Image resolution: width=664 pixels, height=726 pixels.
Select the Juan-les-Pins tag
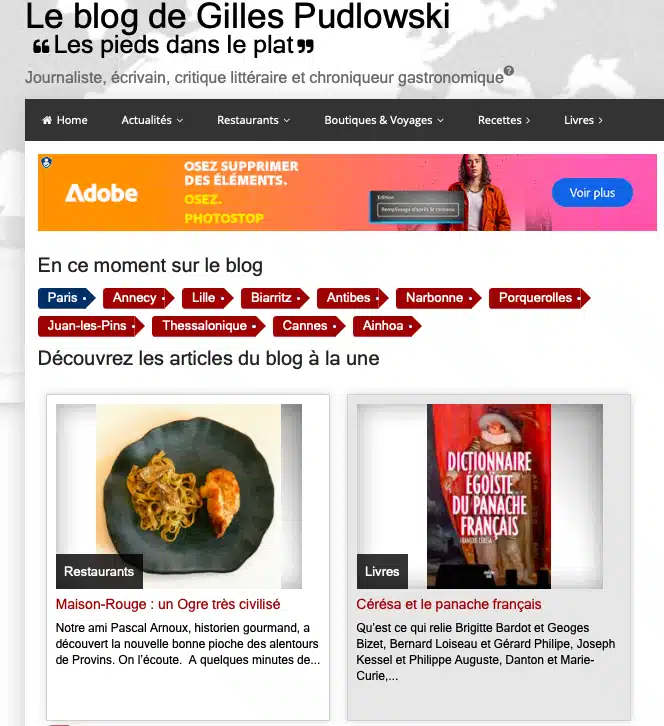click(x=88, y=326)
